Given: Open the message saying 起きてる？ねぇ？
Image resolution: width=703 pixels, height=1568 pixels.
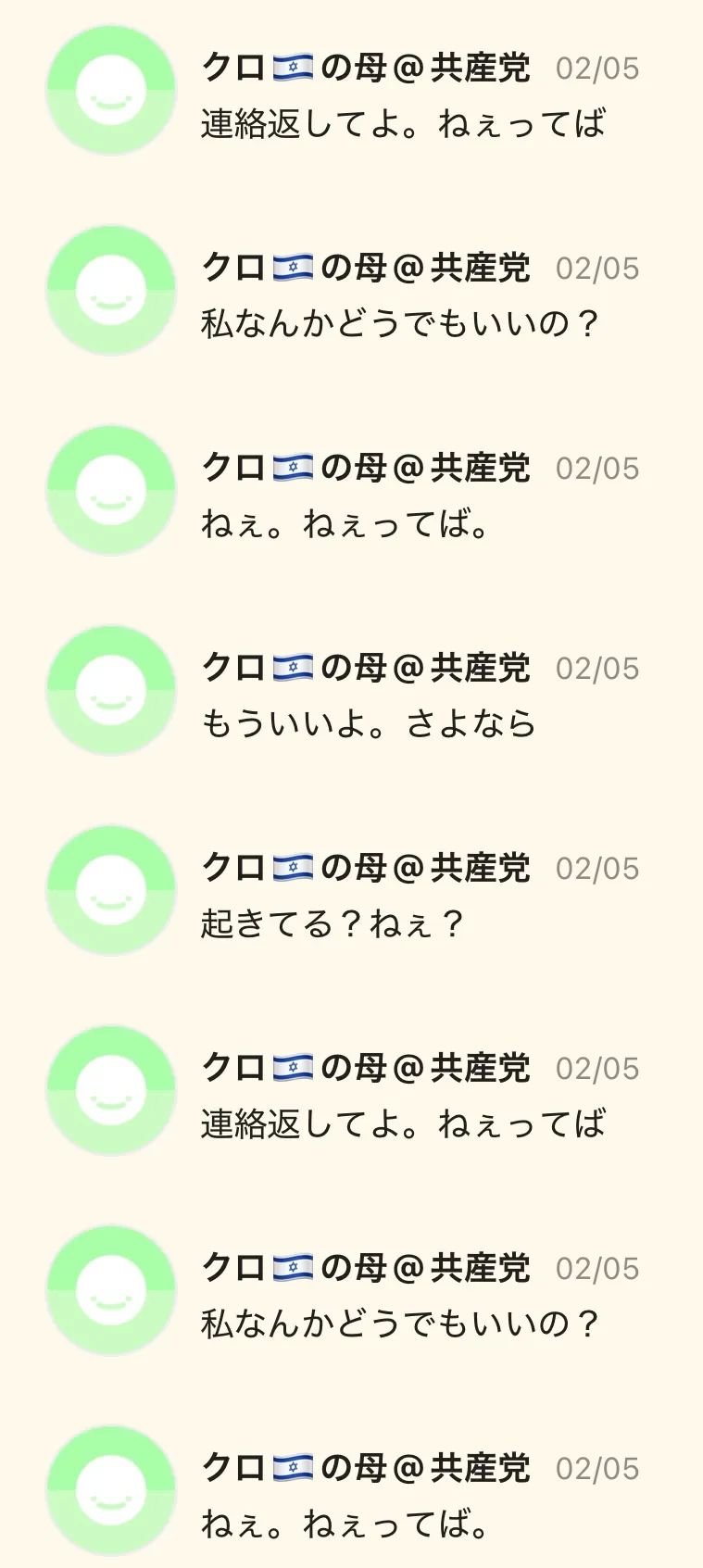Looking at the screenshot, I should 332,923.
